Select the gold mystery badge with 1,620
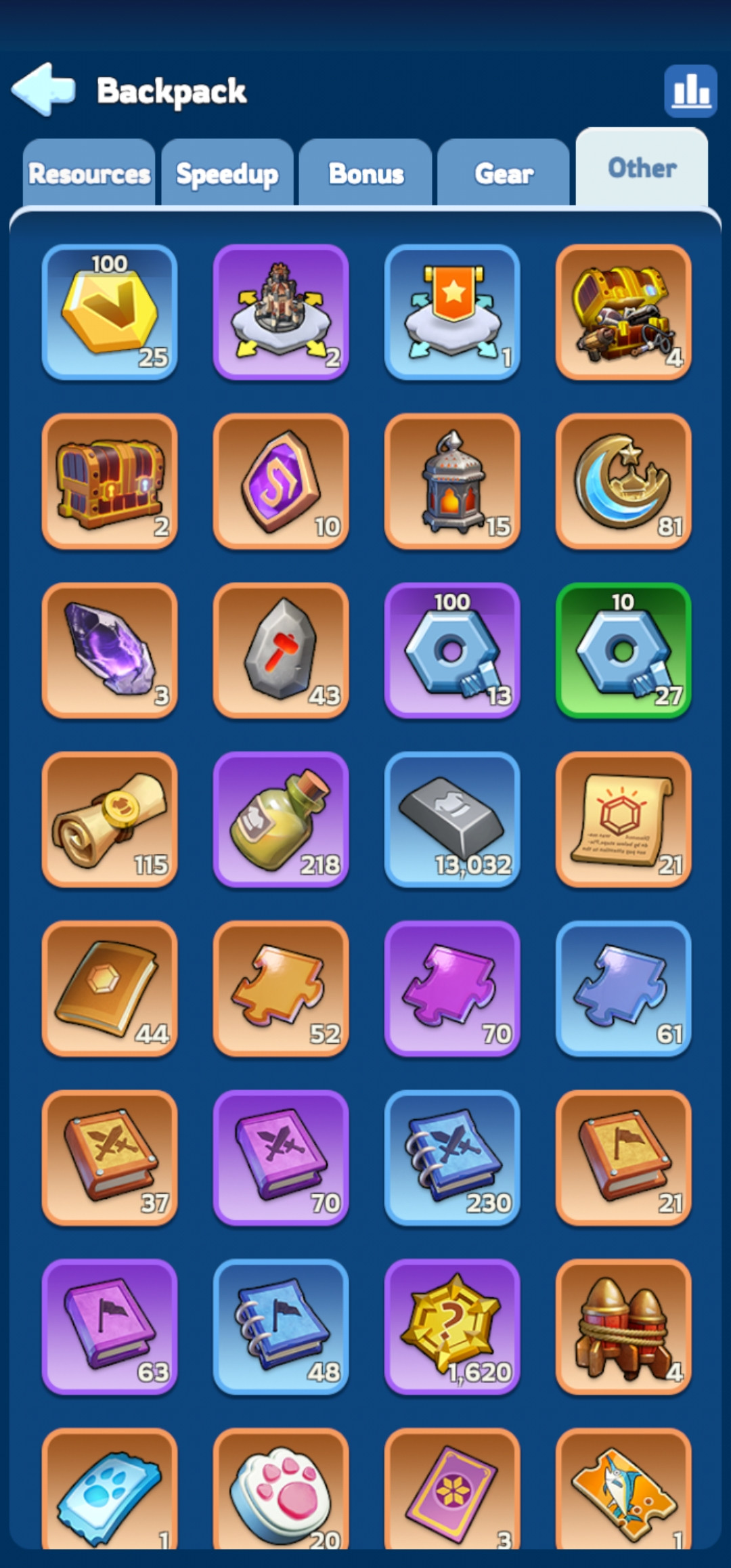 (x=452, y=1328)
